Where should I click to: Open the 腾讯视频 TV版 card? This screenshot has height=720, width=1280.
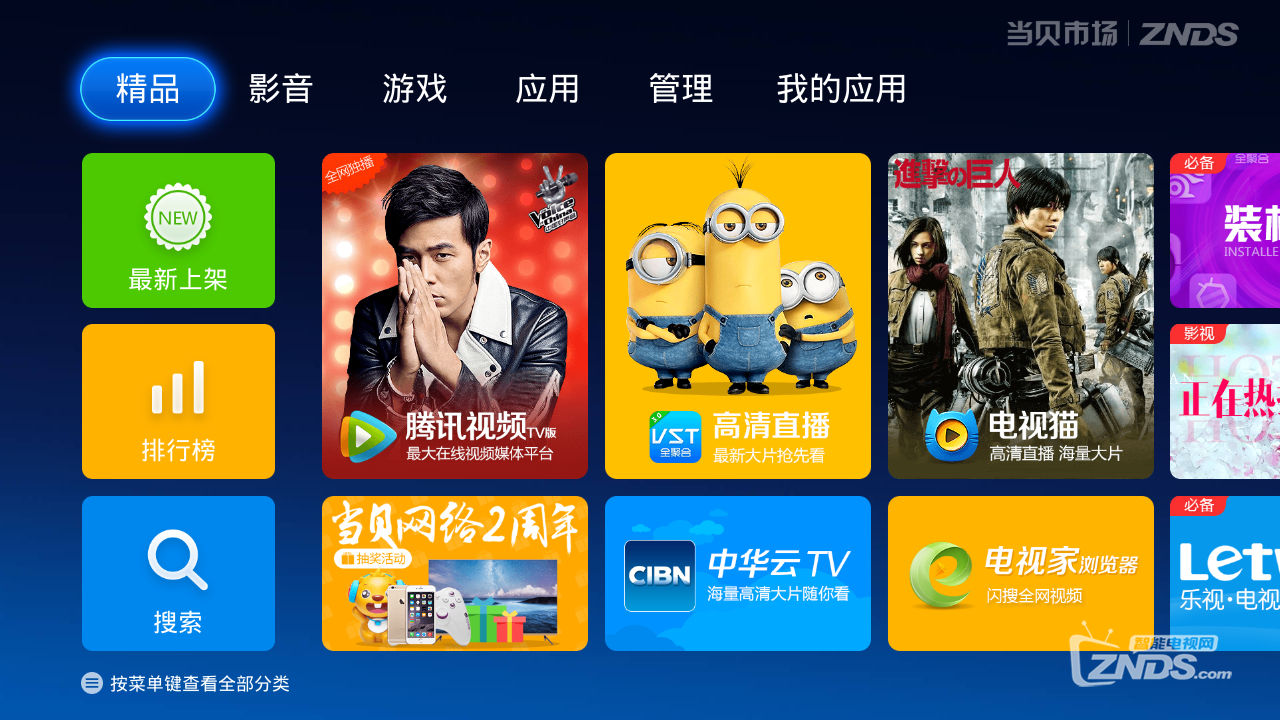pos(455,316)
